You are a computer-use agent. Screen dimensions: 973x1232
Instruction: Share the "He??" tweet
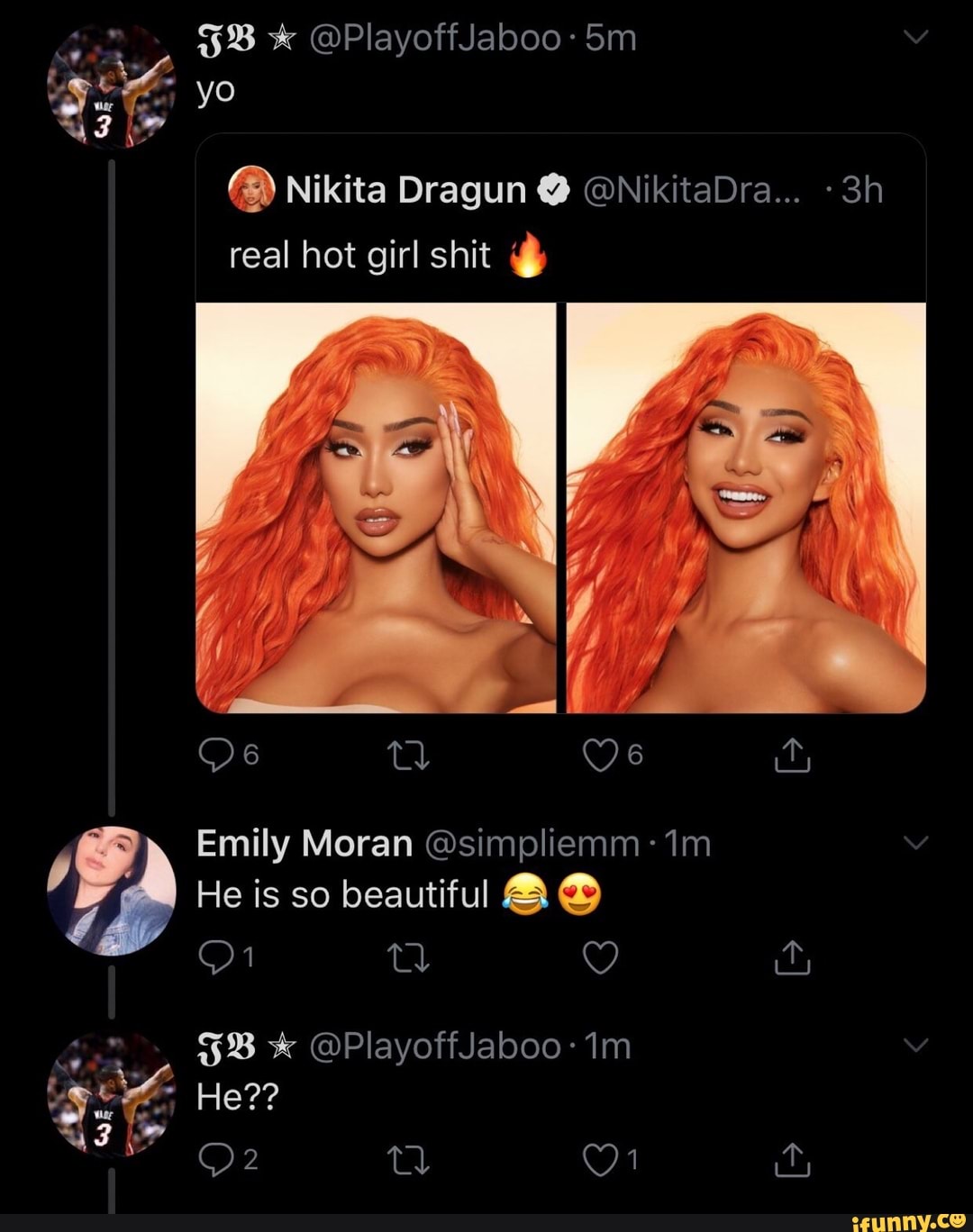(x=793, y=1160)
